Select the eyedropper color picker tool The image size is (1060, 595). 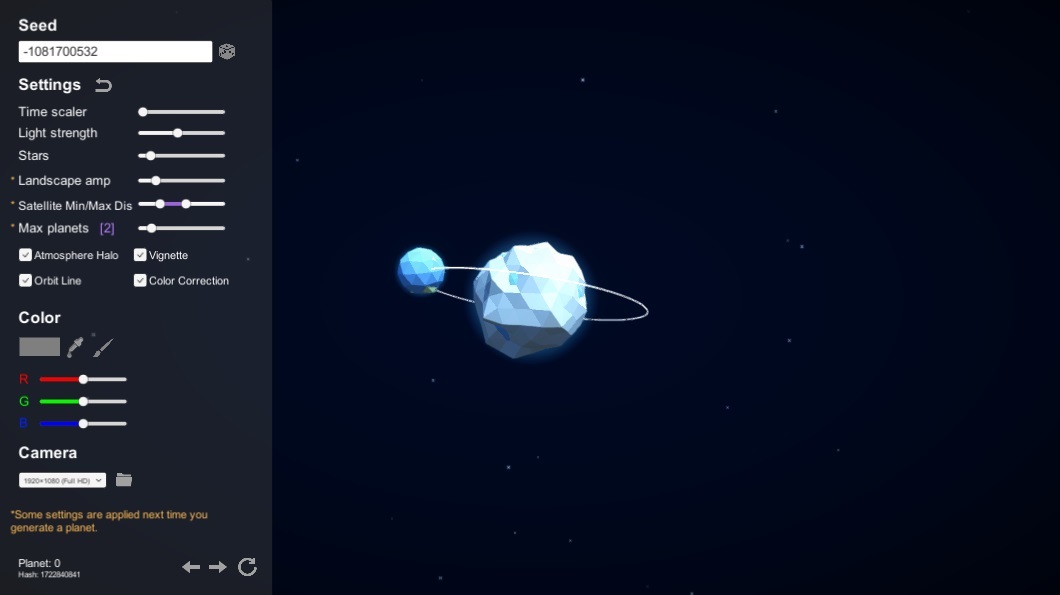point(75,347)
